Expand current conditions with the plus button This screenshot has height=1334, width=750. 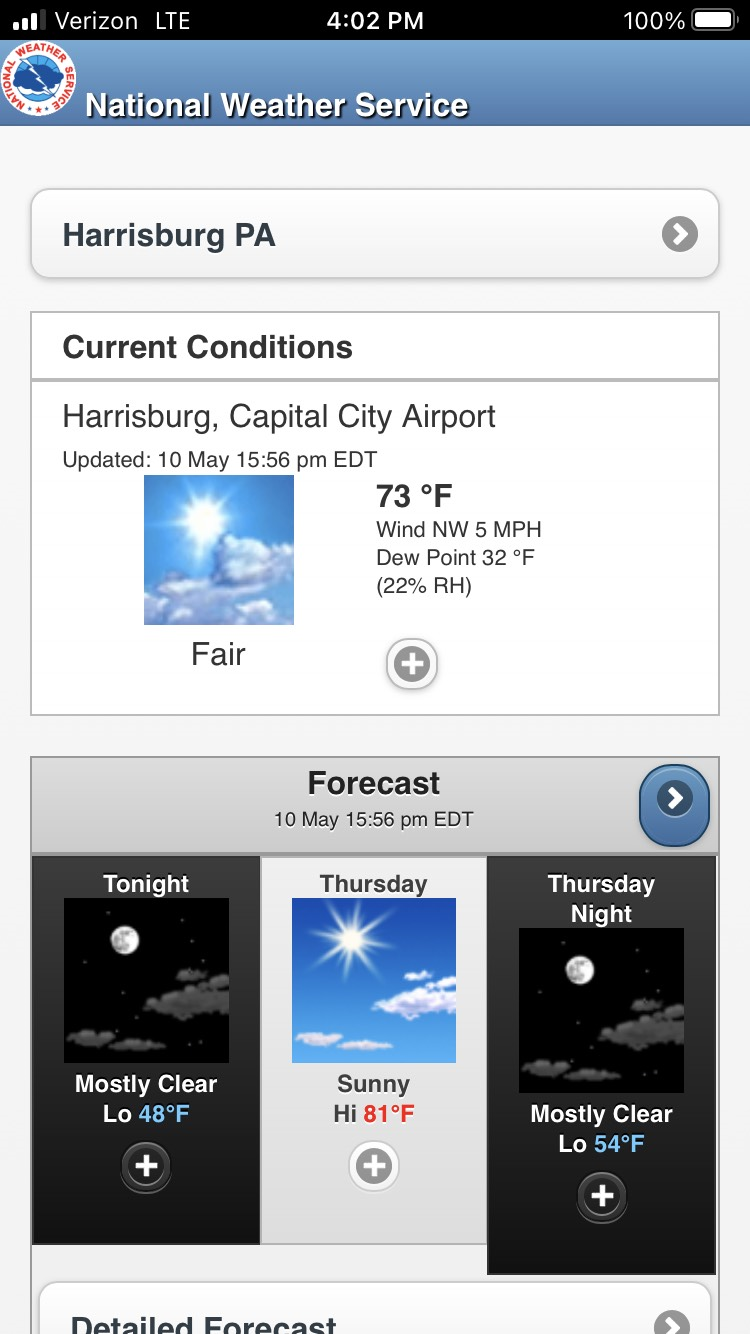click(x=412, y=664)
